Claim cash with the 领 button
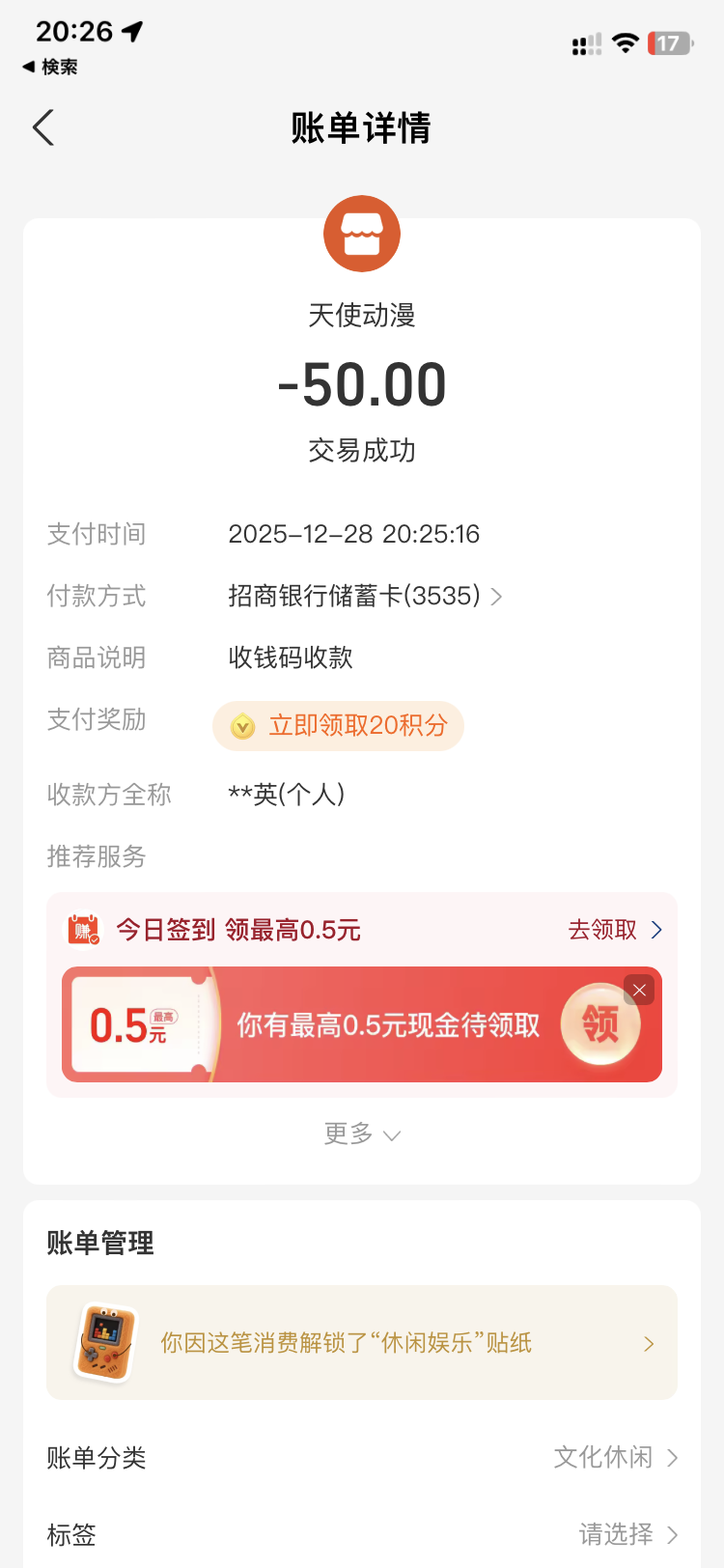Viewport: 724px width, 1568px height. 599,1024
